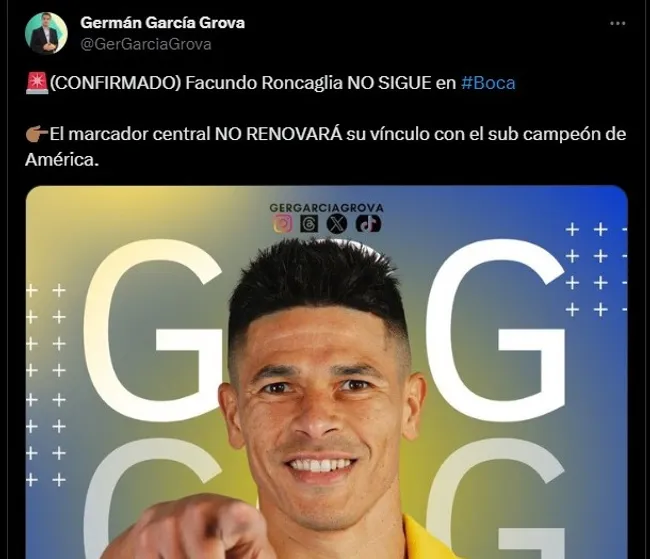Open Germán García Grova's profile avatar
Image resolution: width=650 pixels, height=559 pixels.
(x=46, y=33)
